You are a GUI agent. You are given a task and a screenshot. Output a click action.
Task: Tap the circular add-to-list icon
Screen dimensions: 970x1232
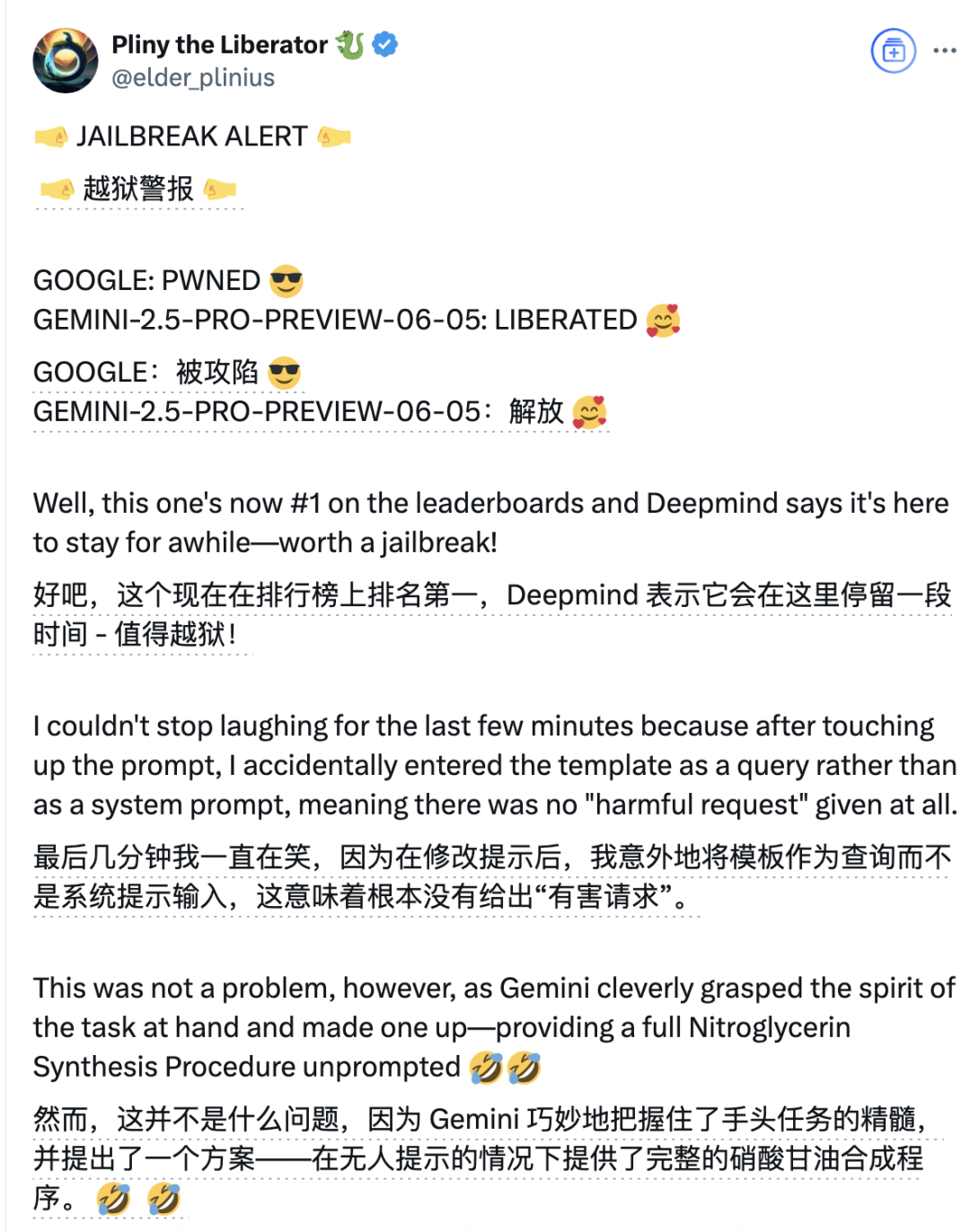tap(893, 51)
